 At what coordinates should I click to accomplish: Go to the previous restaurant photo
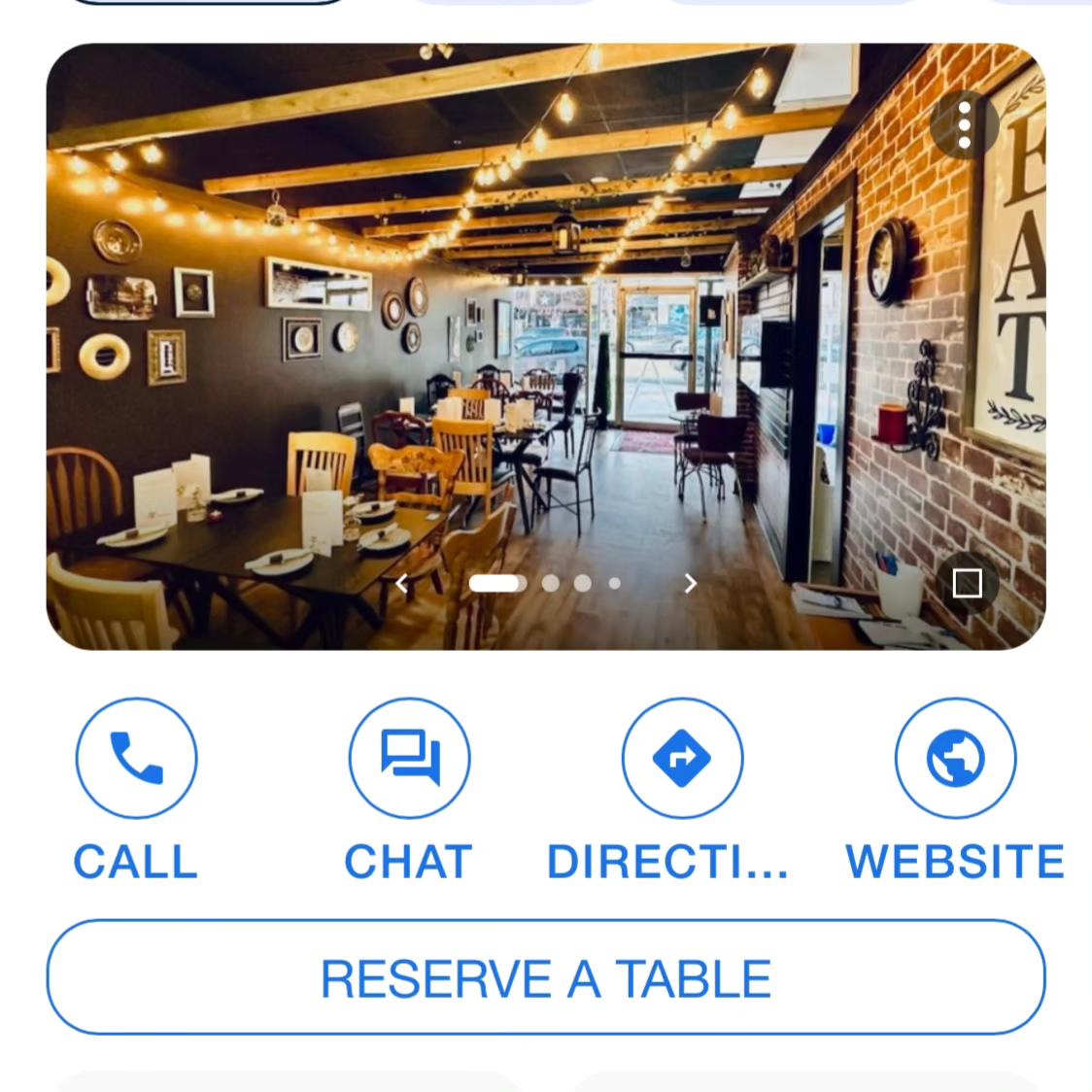point(401,583)
